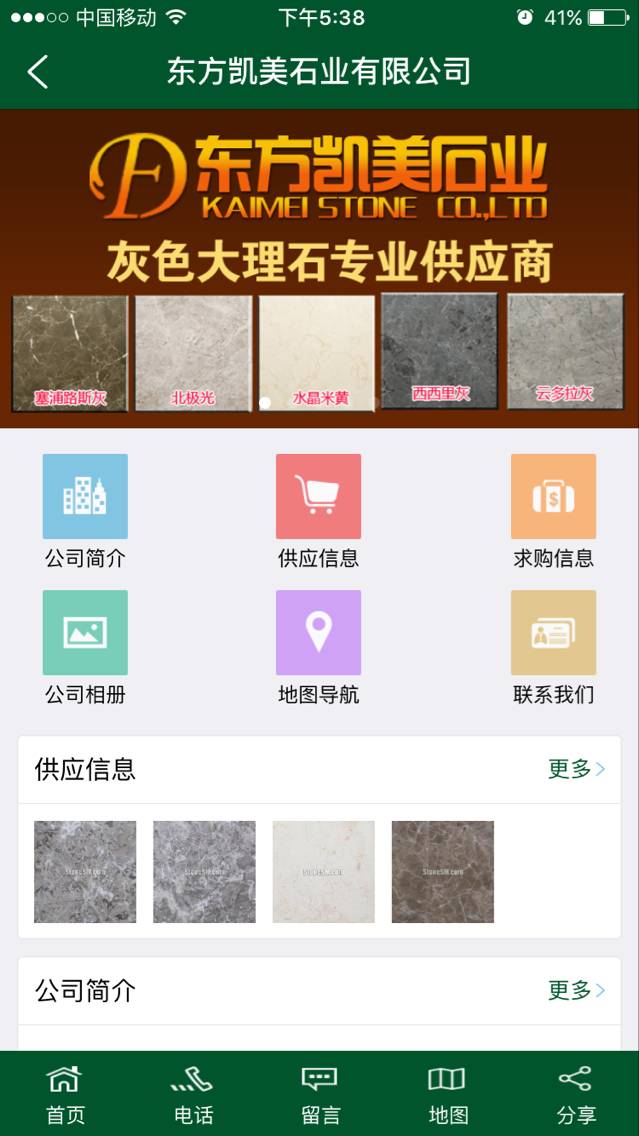639x1136 pixels.
Task: Open the first supply product thumbnail
Action: click(x=85, y=872)
